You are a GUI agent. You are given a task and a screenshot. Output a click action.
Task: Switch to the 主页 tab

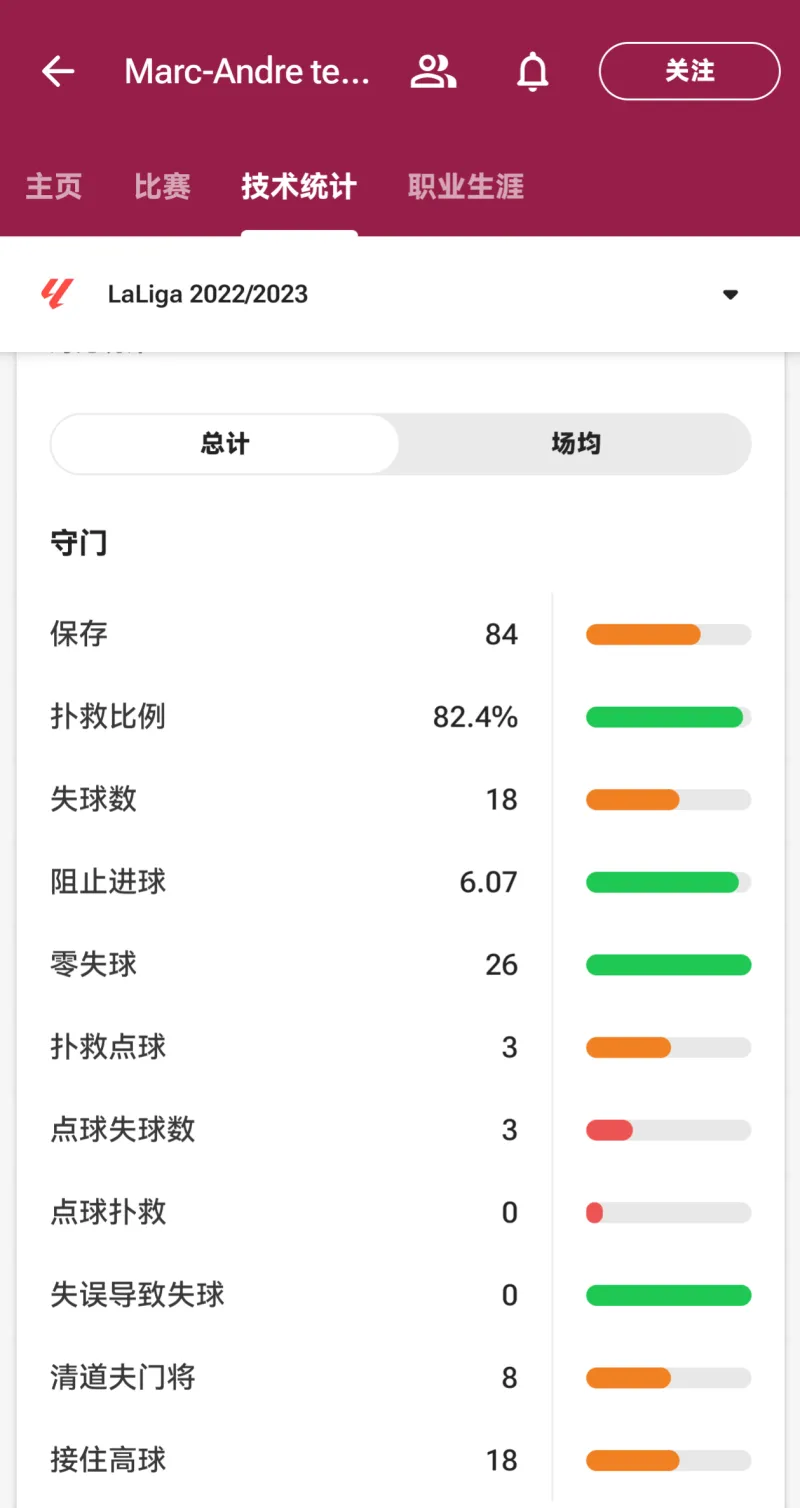pos(54,186)
